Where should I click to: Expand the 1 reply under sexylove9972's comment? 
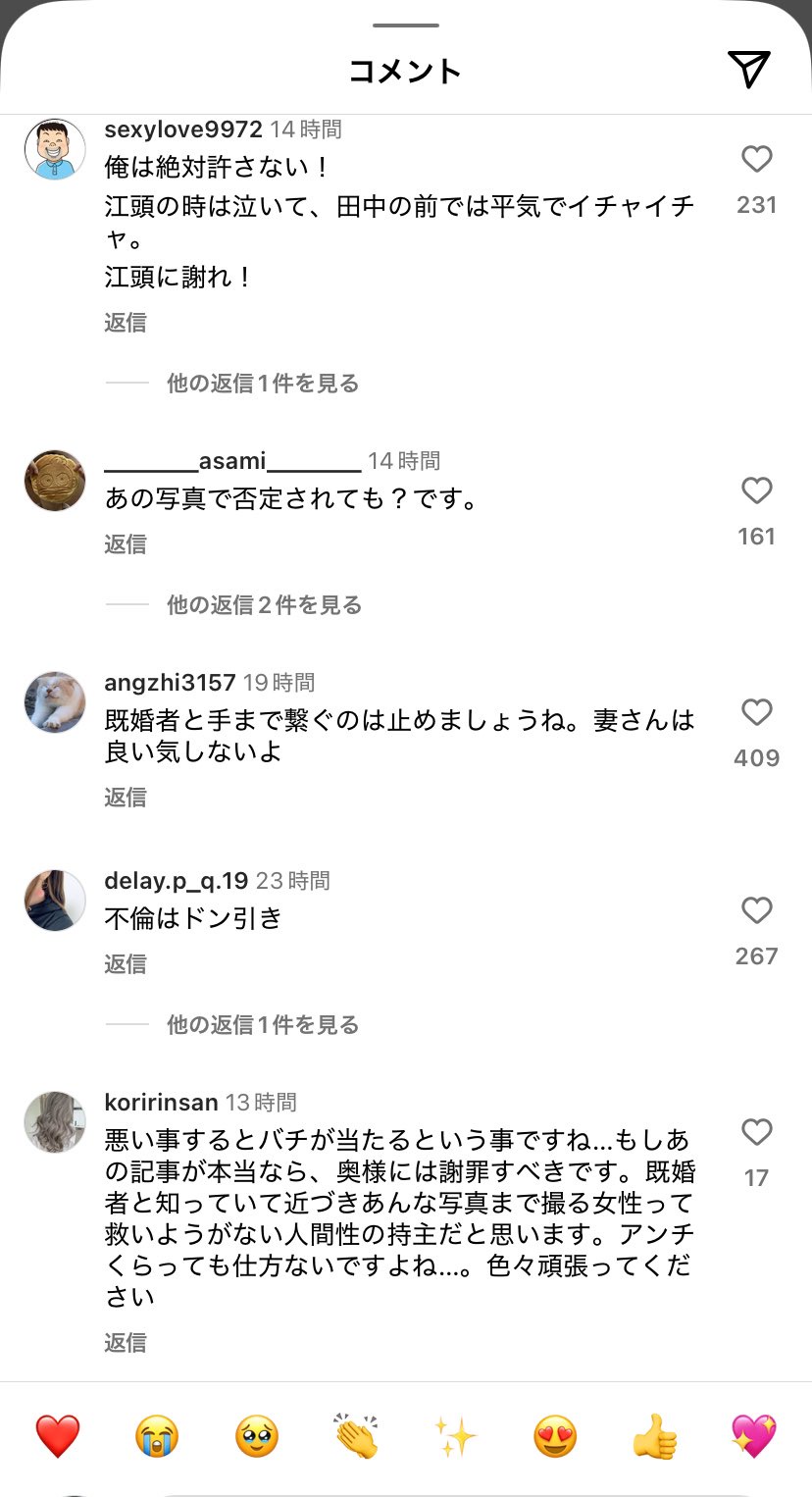[262, 383]
